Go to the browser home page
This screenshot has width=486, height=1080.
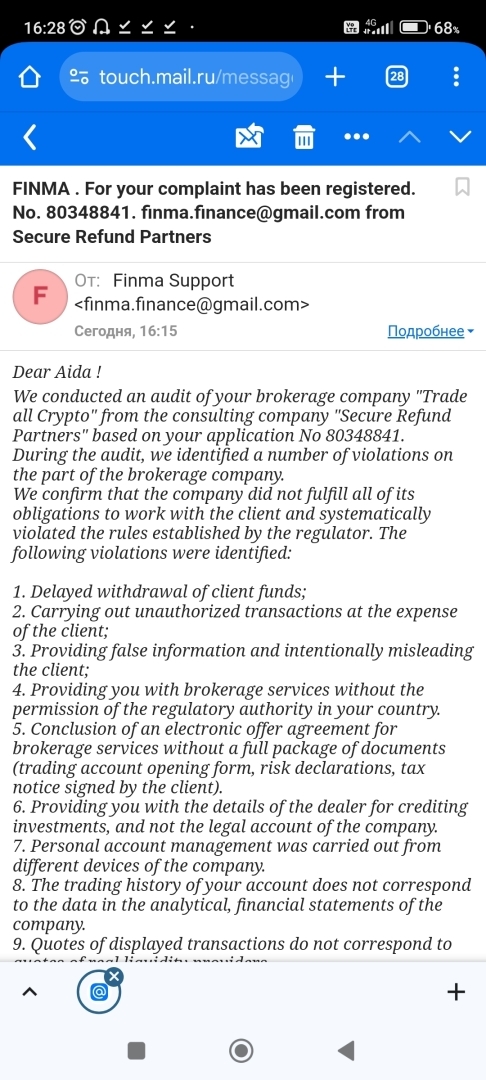(30, 76)
